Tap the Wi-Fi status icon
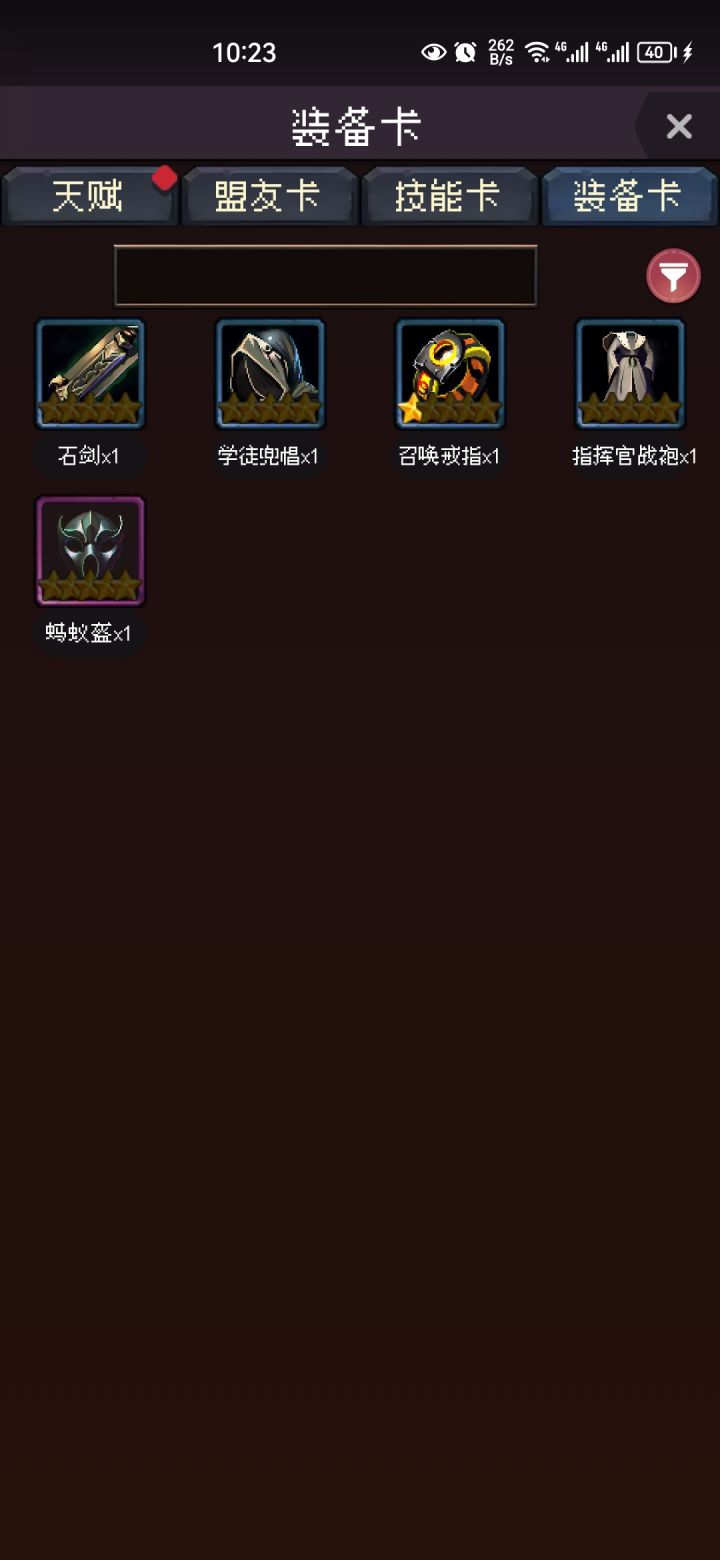 coord(540,53)
